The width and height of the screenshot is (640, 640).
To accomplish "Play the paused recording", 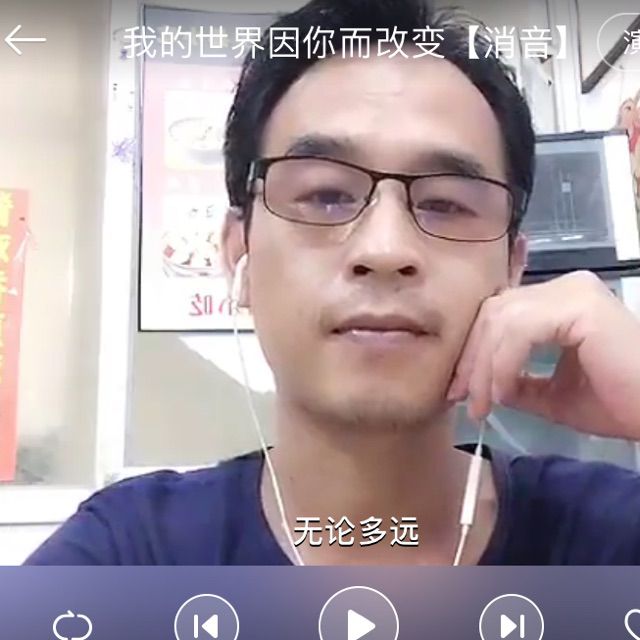I will [358, 620].
